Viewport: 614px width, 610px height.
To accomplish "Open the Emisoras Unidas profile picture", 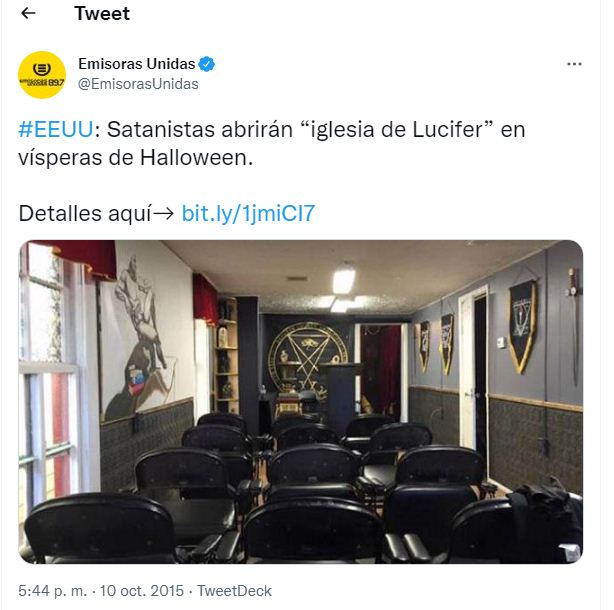I will pyautogui.click(x=42, y=74).
